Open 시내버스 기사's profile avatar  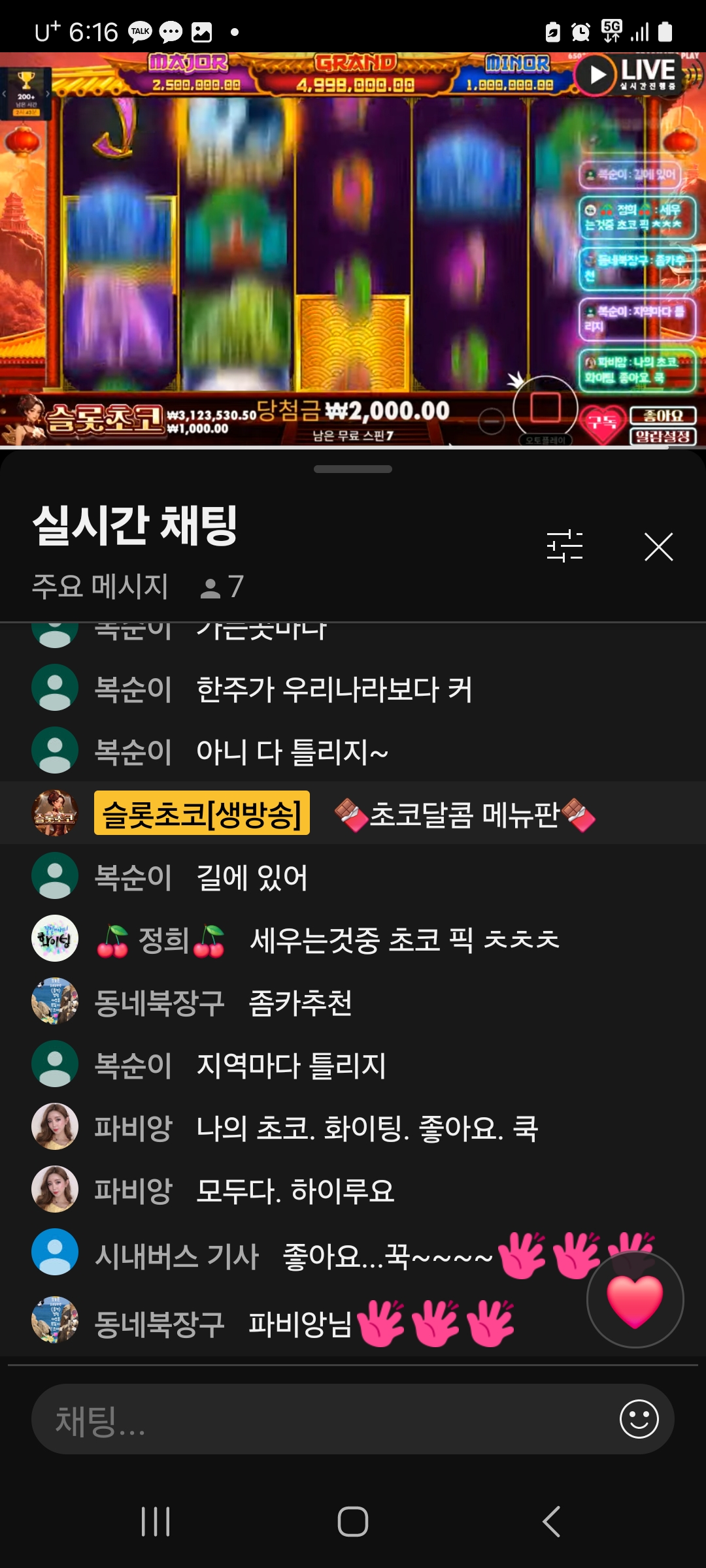tap(55, 1252)
